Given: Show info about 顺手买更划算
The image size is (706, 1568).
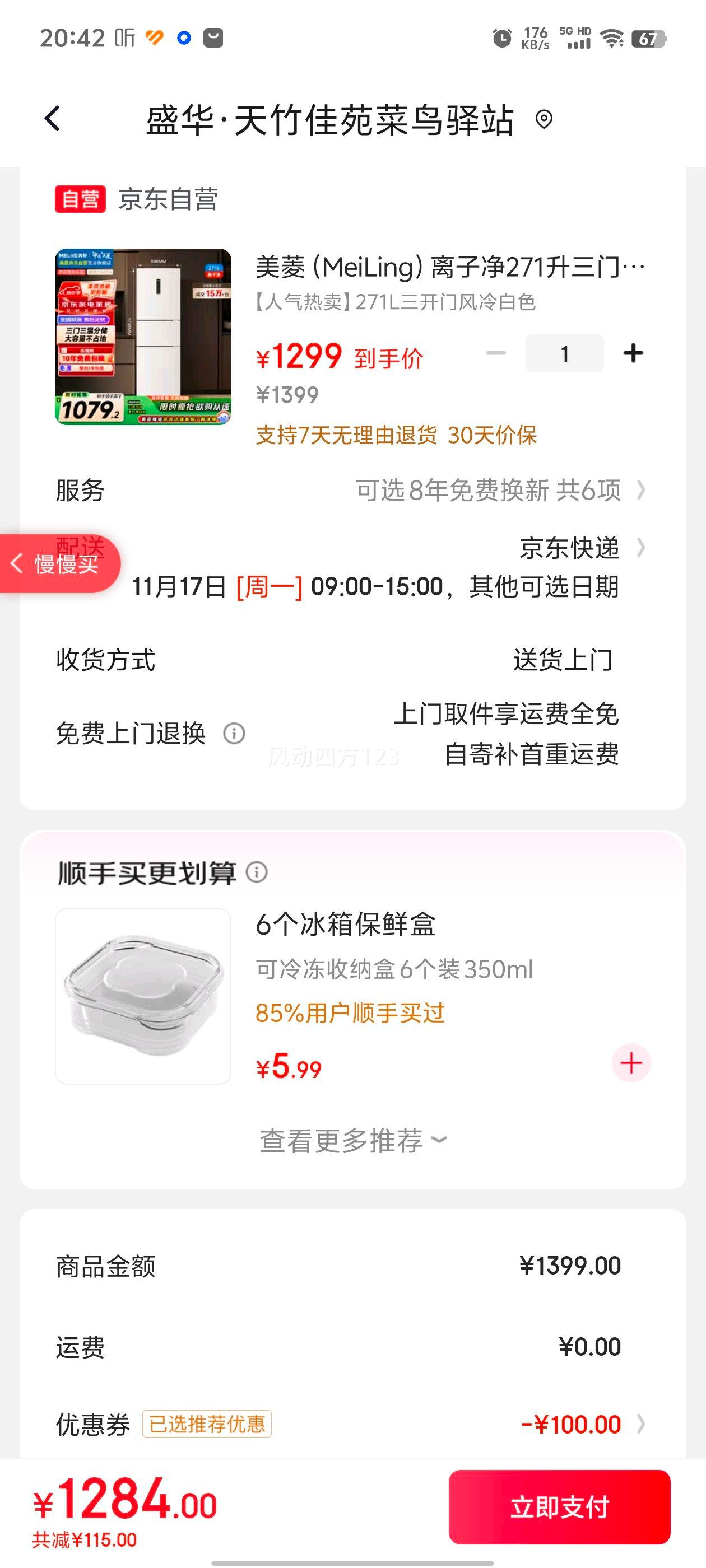Looking at the screenshot, I should 257,872.
